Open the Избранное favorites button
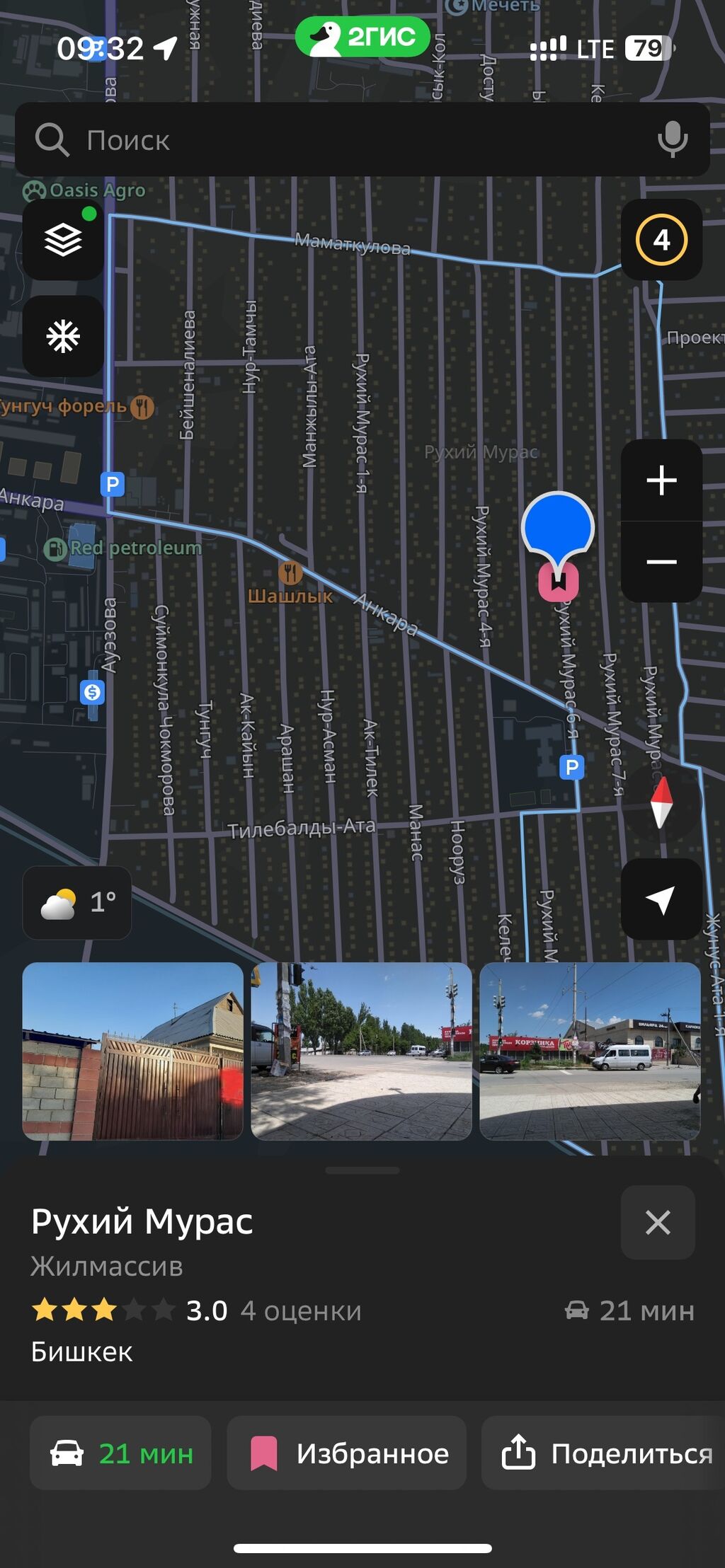 coord(347,1453)
